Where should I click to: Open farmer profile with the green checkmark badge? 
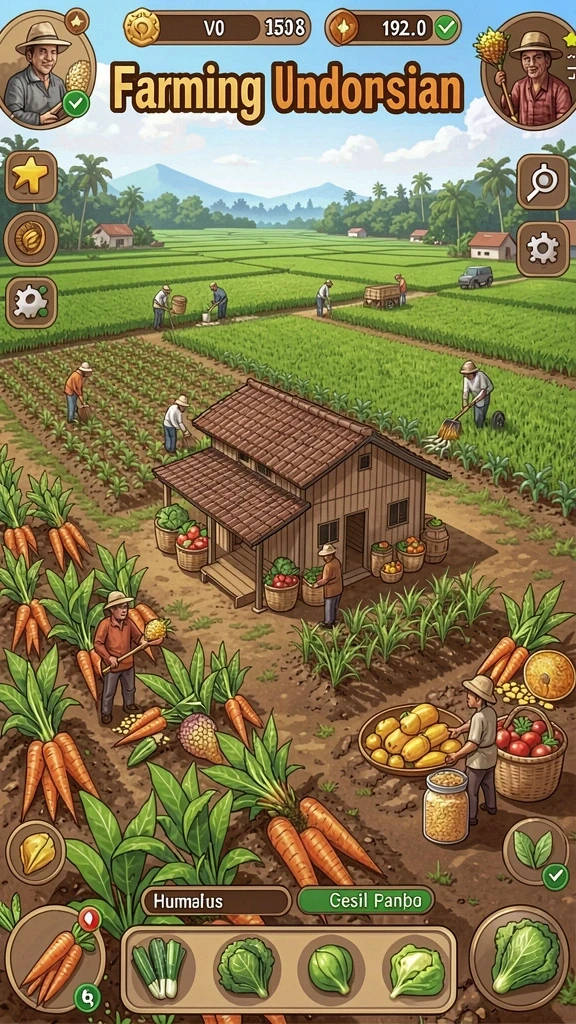46,69
